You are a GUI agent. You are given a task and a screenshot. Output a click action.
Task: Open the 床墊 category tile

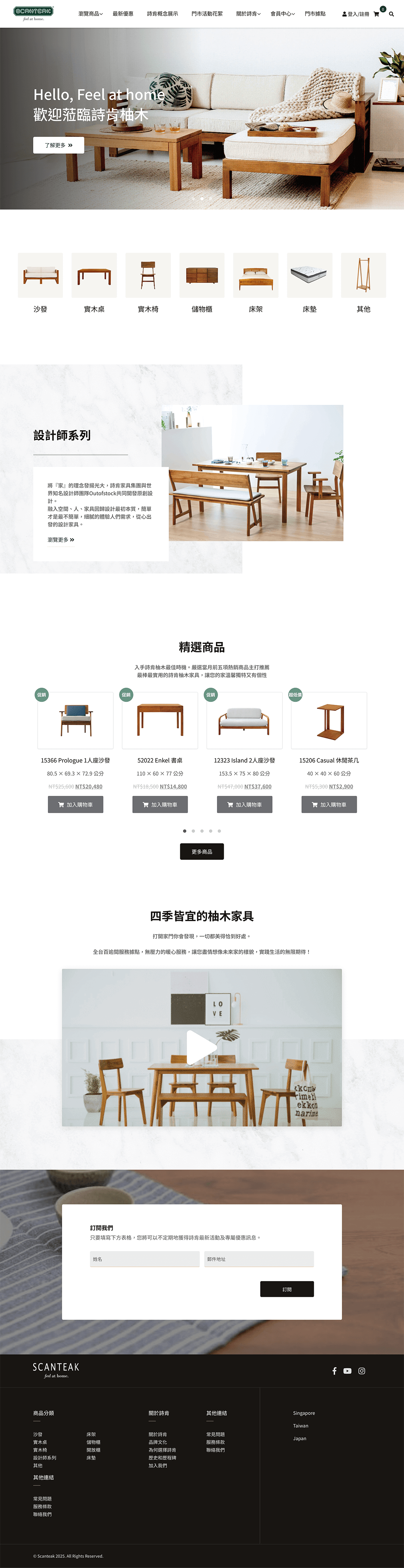point(309,276)
